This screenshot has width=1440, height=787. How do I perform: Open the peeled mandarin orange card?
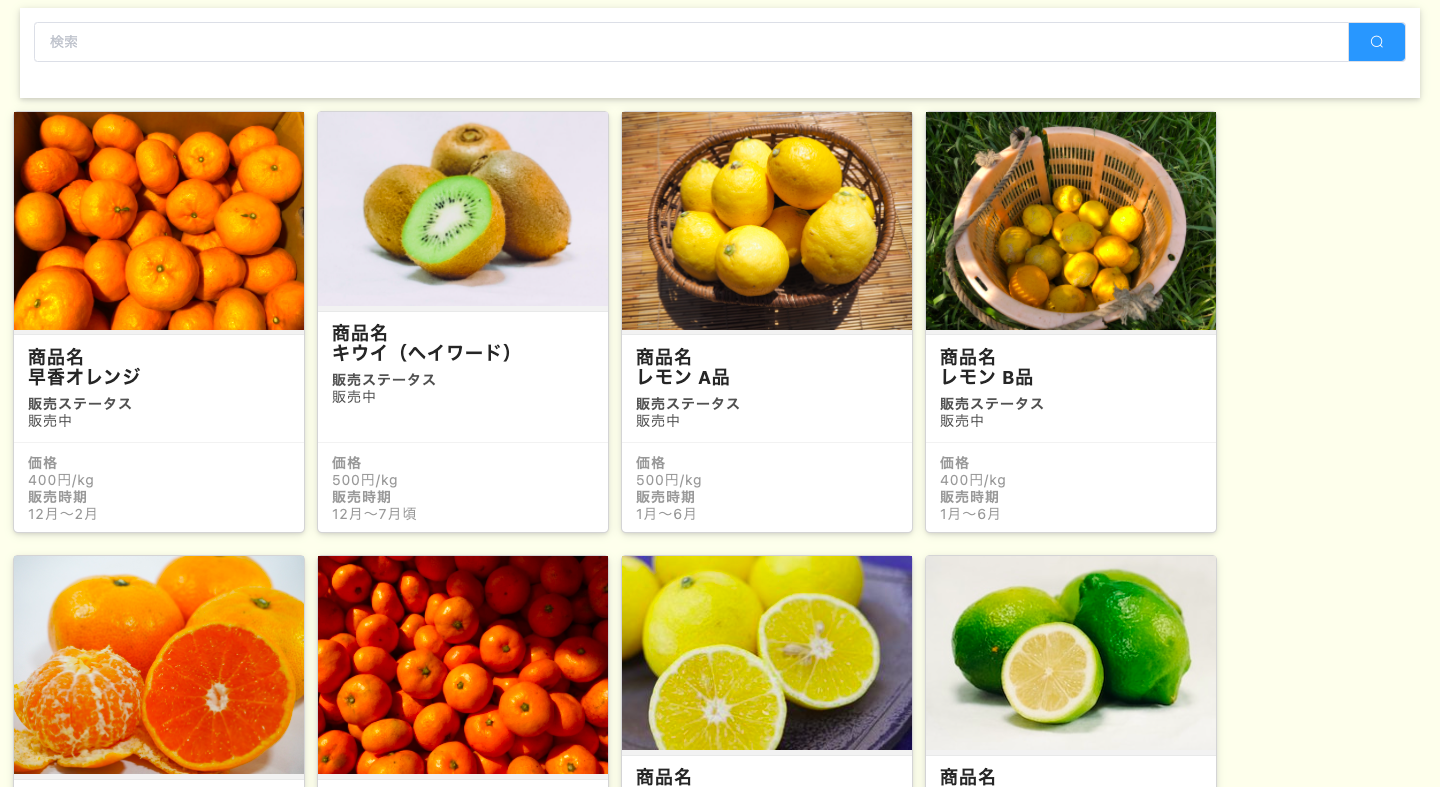[x=159, y=665]
